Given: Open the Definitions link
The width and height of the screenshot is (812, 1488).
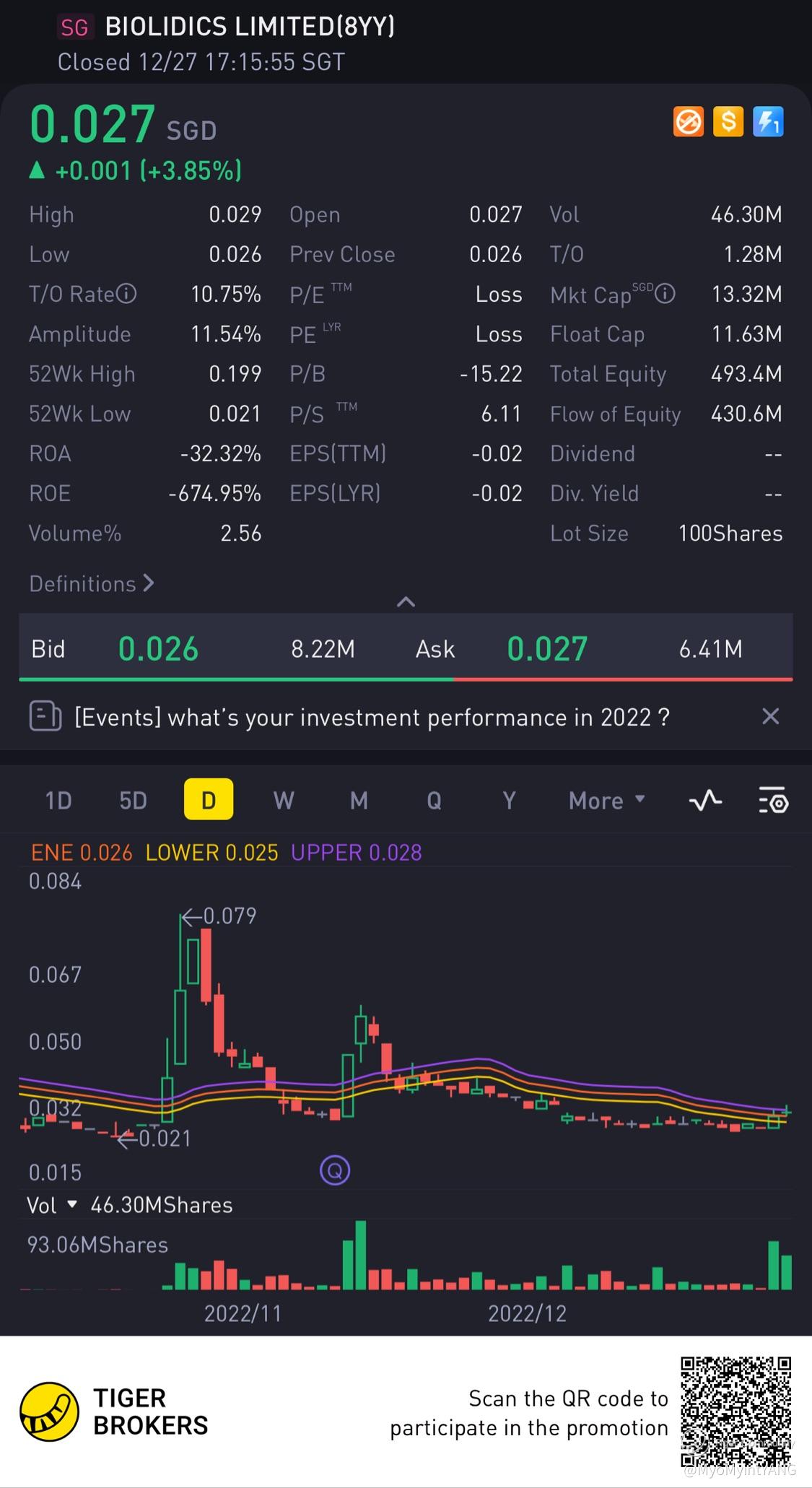Looking at the screenshot, I should pyautogui.click(x=92, y=583).
